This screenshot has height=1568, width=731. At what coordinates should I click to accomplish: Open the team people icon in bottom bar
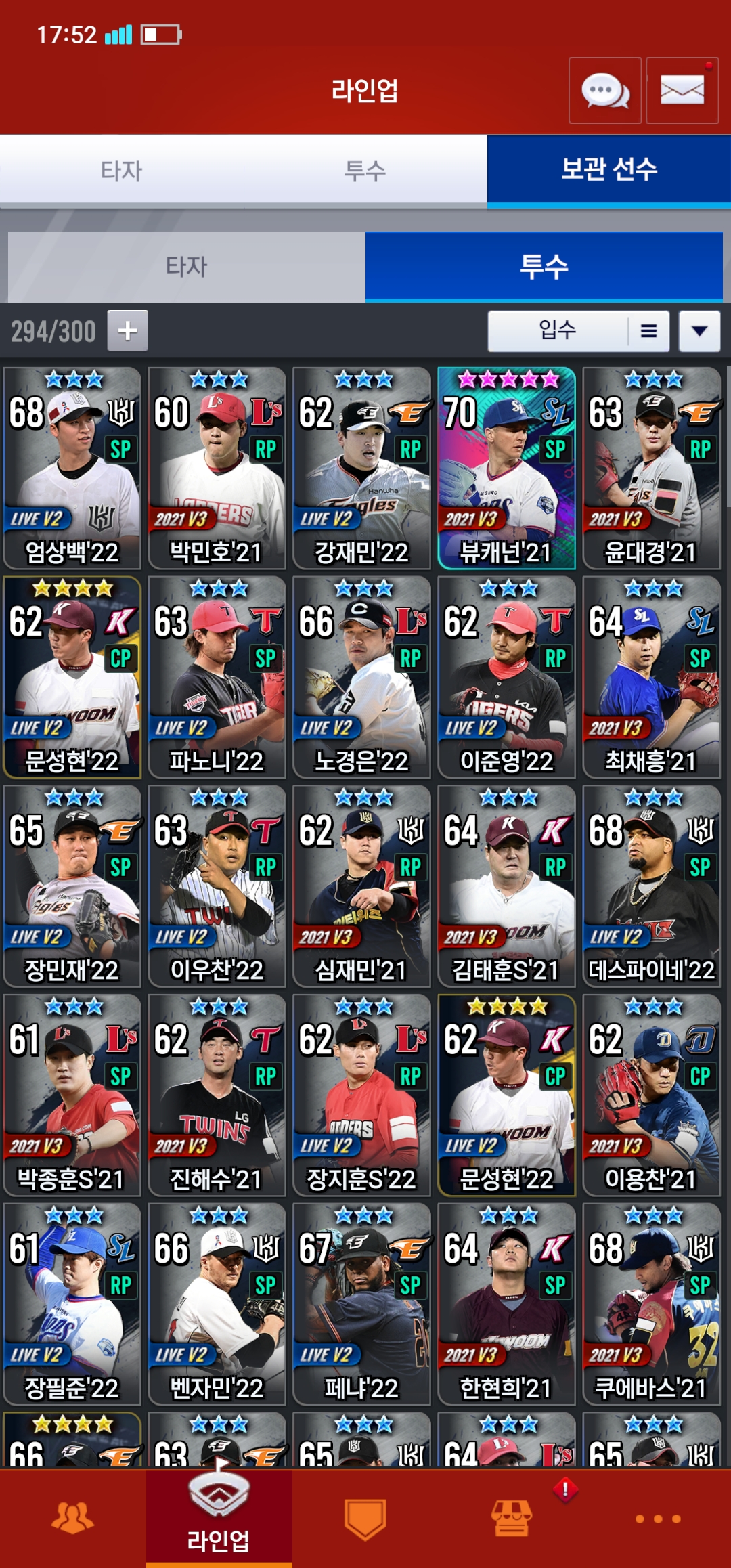[73, 1518]
